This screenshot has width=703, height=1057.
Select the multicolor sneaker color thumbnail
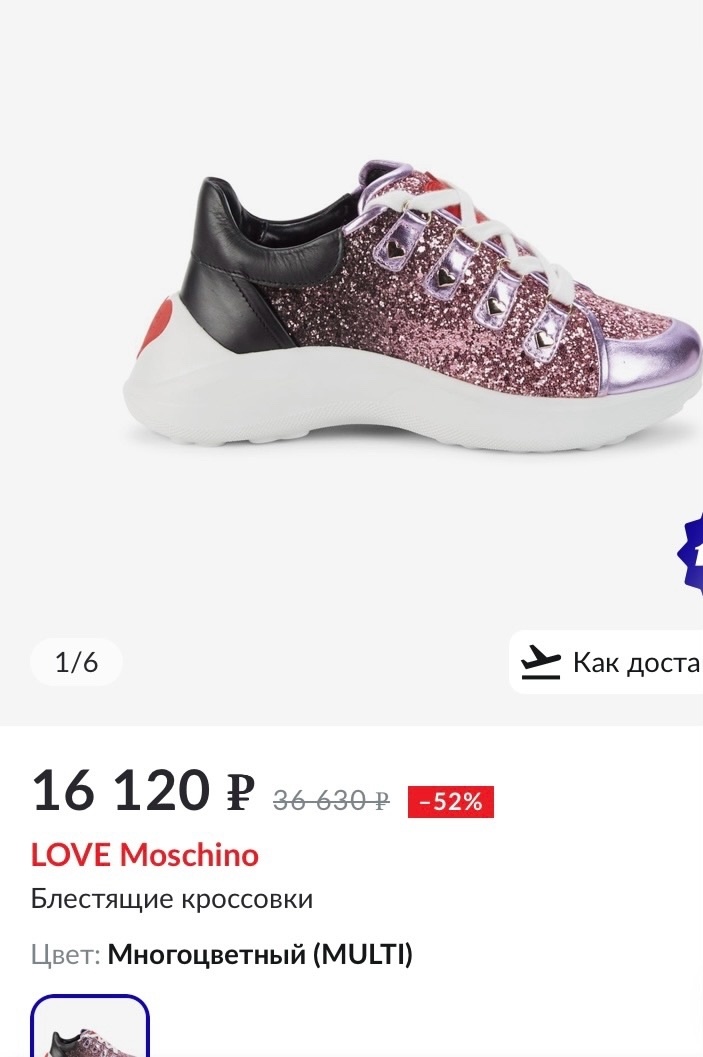click(x=90, y=1028)
